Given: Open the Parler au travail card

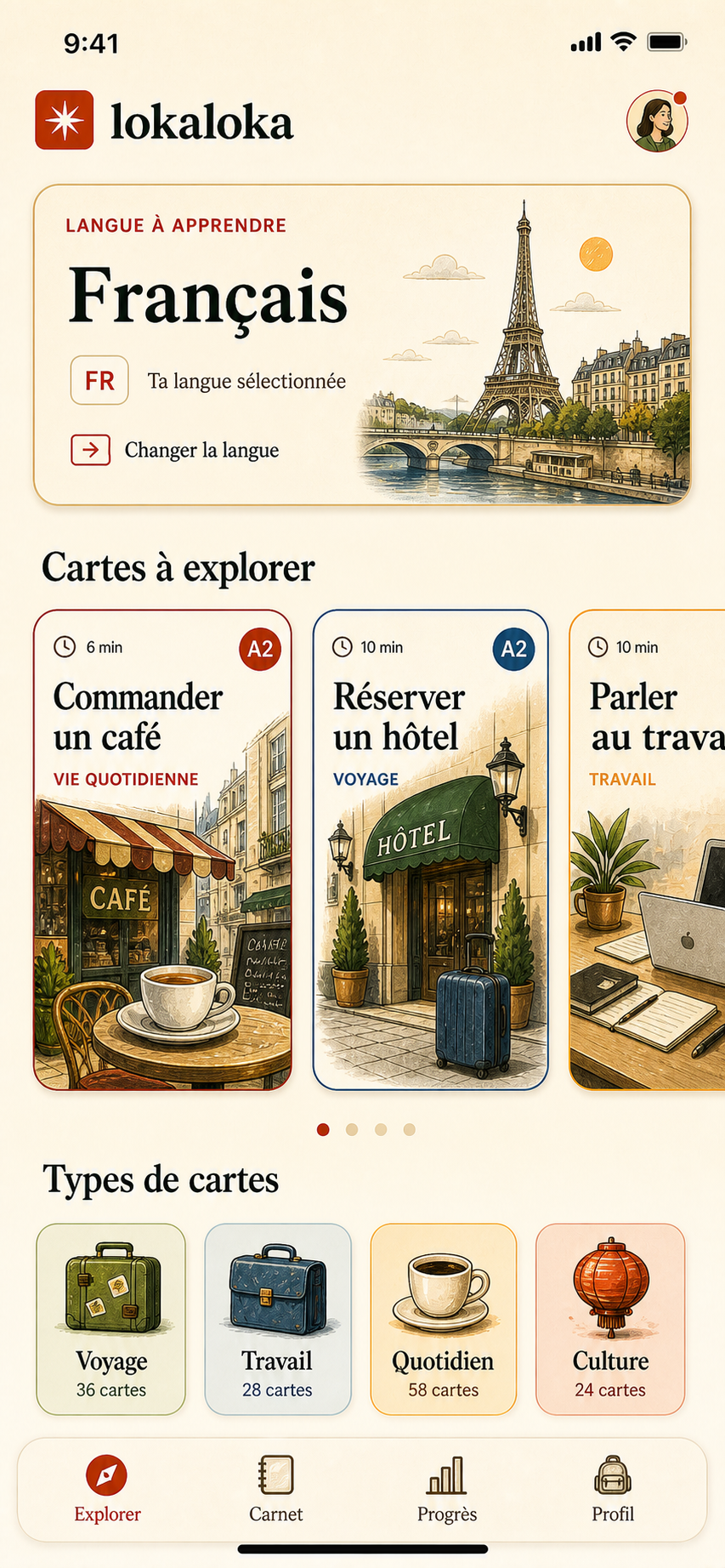Looking at the screenshot, I should pyautogui.click(x=647, y=849).
